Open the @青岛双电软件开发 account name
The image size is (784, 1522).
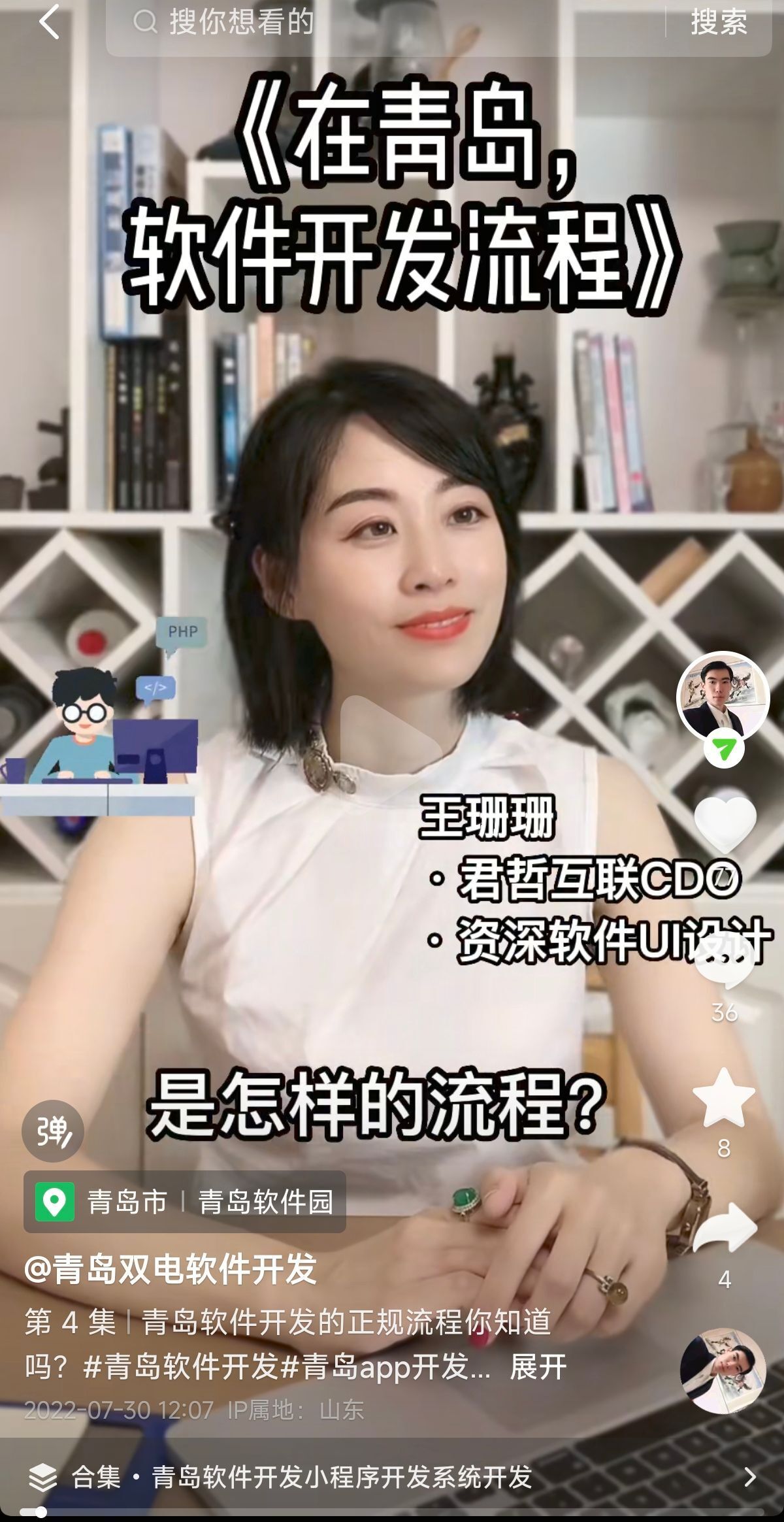170,1269
